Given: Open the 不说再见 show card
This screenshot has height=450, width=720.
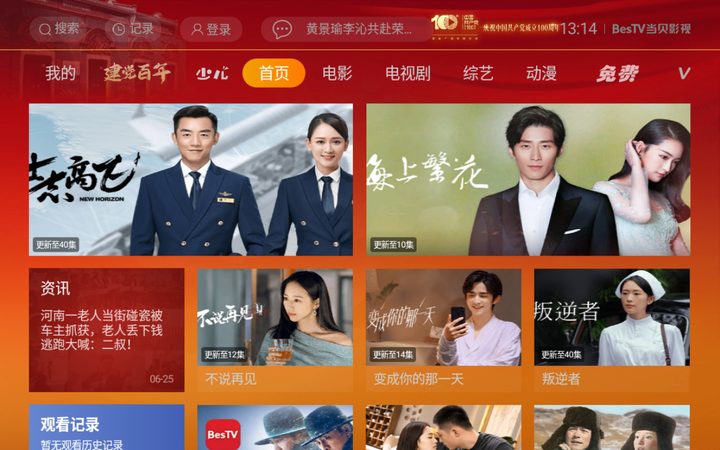Looking at the screenshot, I should click(274, 329).
